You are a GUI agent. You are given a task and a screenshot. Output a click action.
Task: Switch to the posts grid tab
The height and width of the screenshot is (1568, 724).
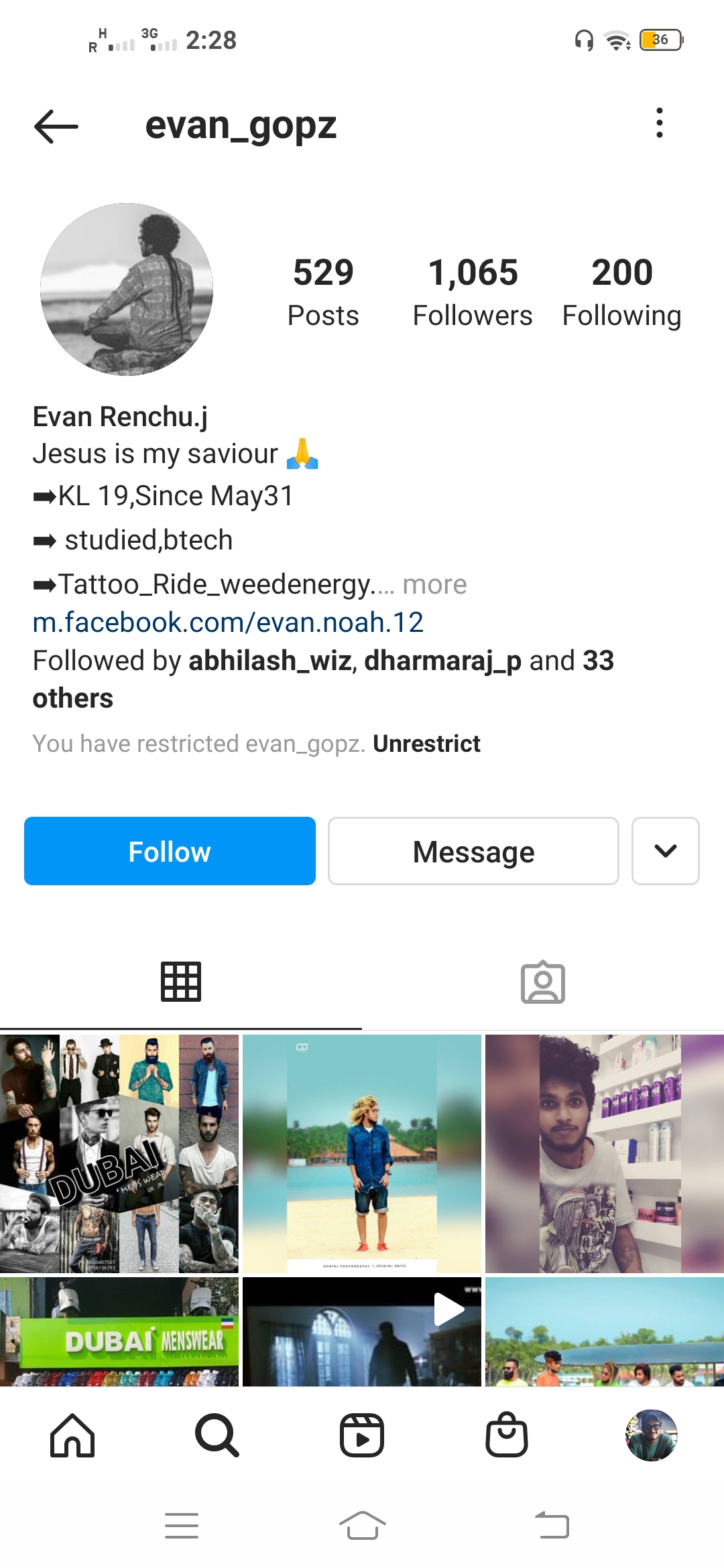coord(181,982)
